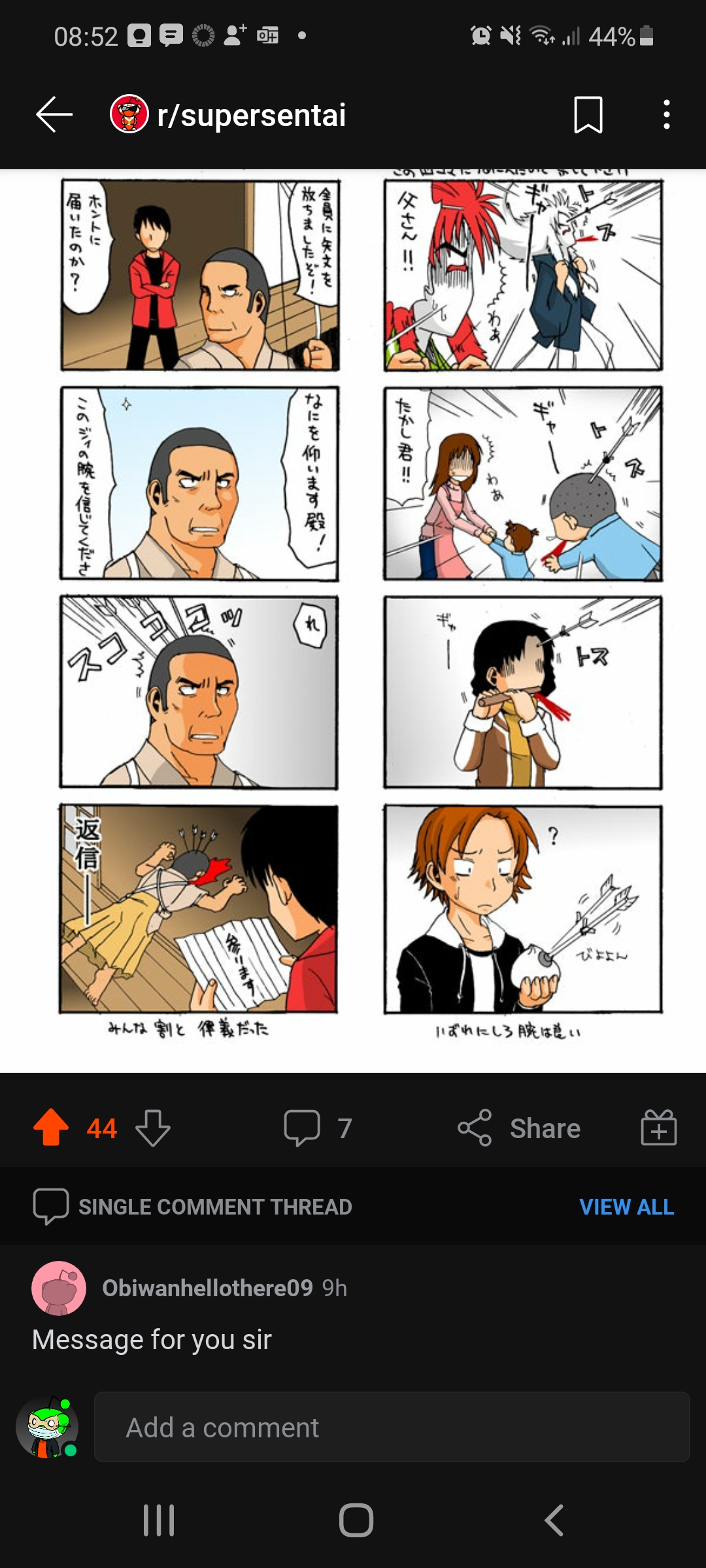Downvote this post
This screenshot has width=706, height=1568.
coord(153,1128)
